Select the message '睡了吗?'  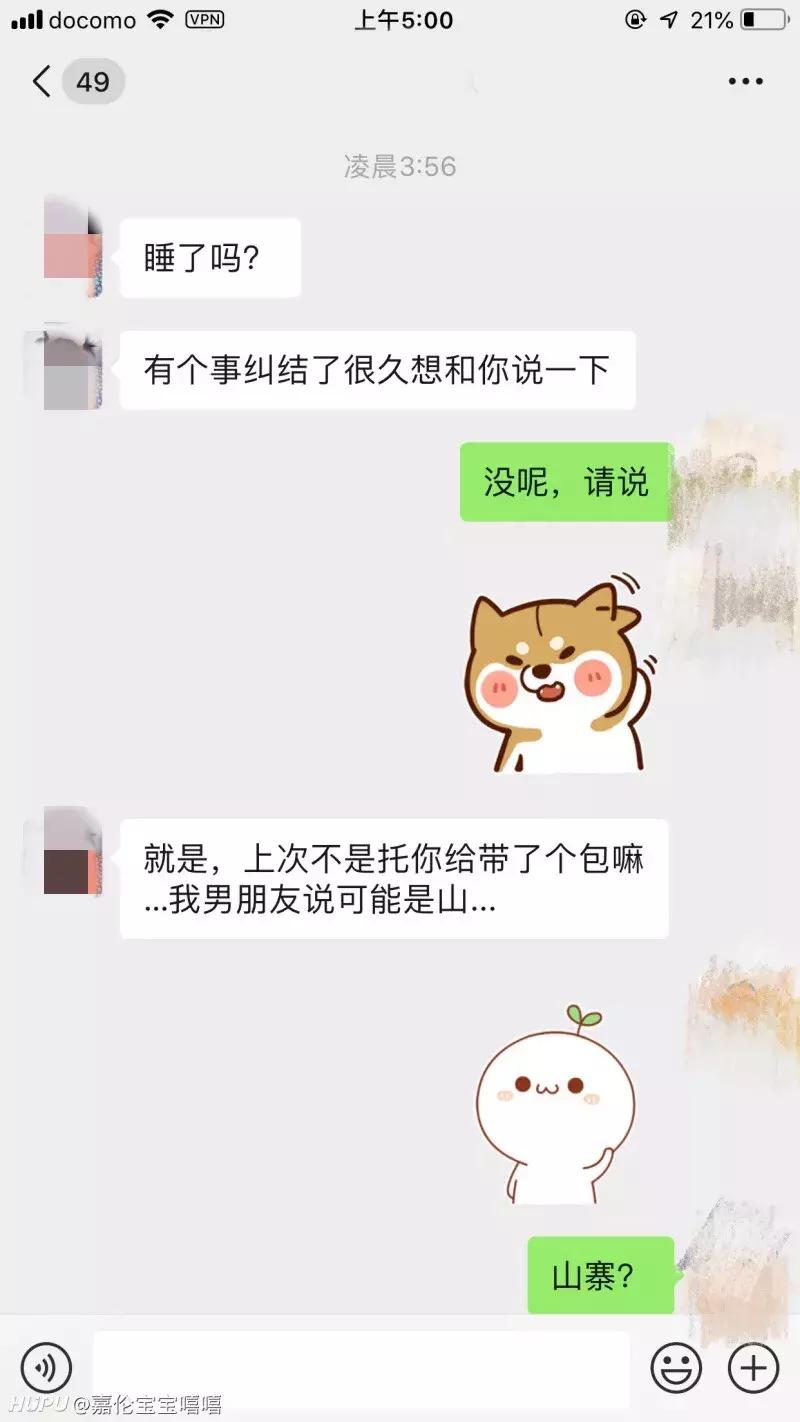point(209,257)
